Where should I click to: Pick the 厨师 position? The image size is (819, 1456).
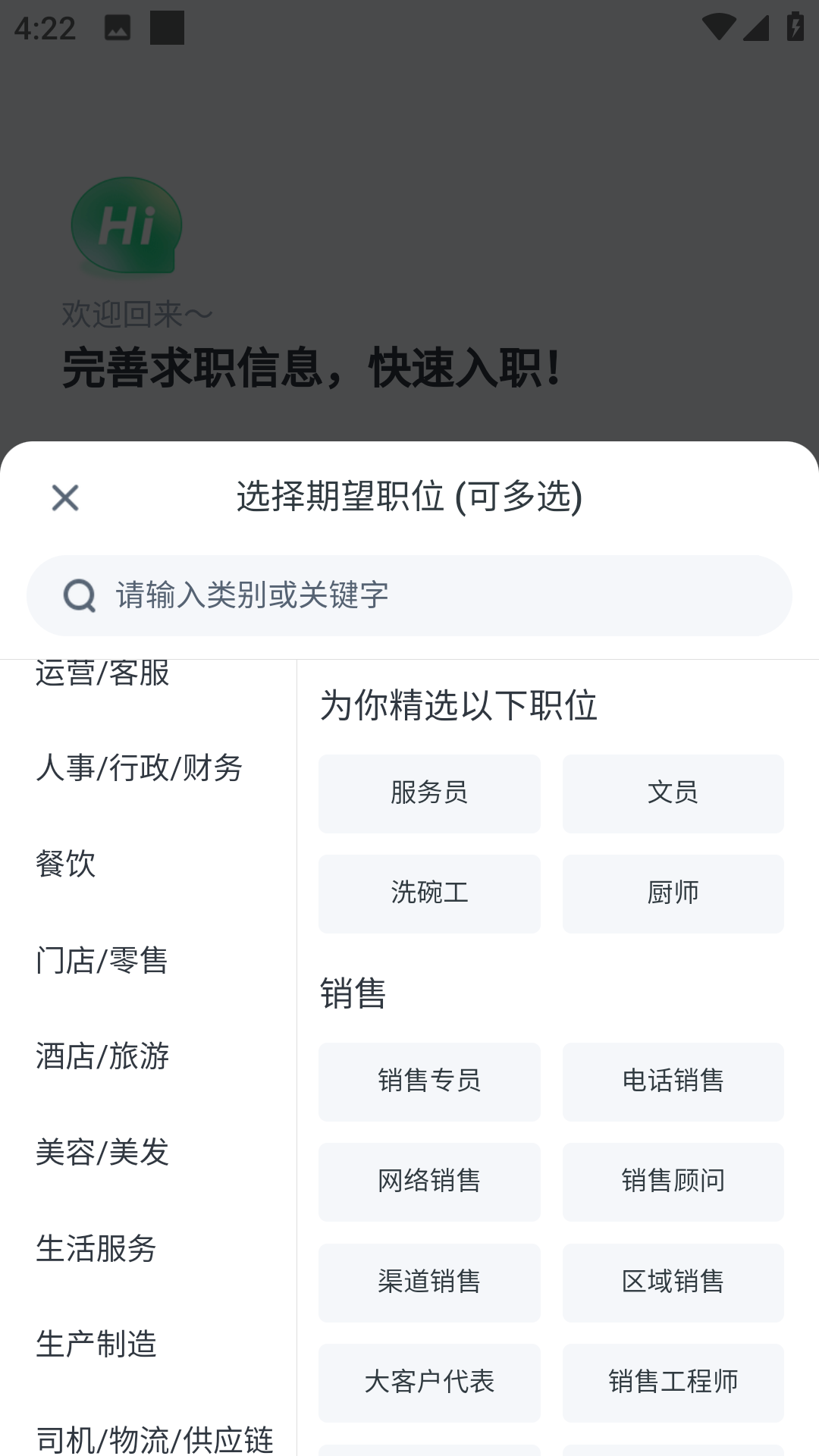tap(673, 893)
